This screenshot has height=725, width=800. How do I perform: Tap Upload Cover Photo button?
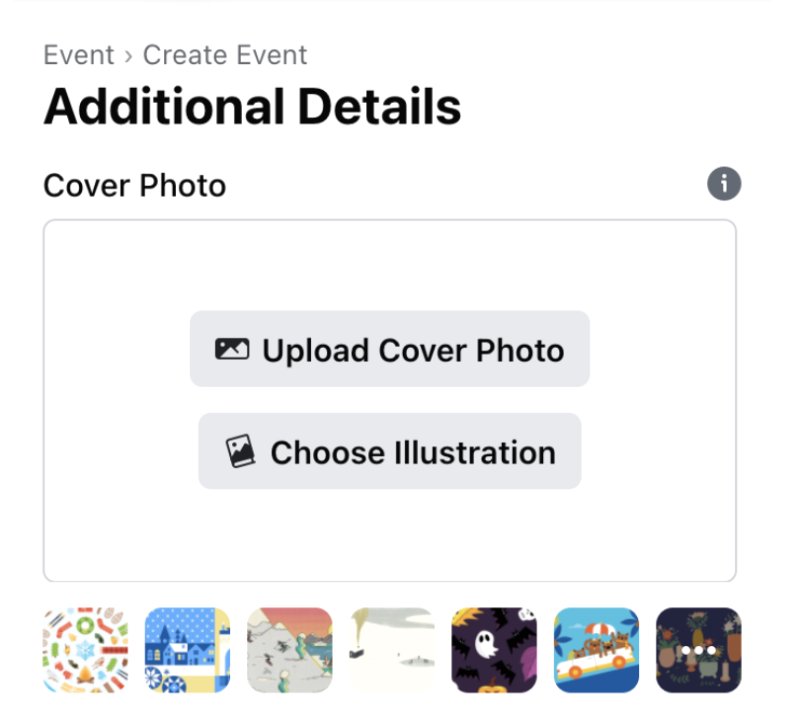[389, 349]
